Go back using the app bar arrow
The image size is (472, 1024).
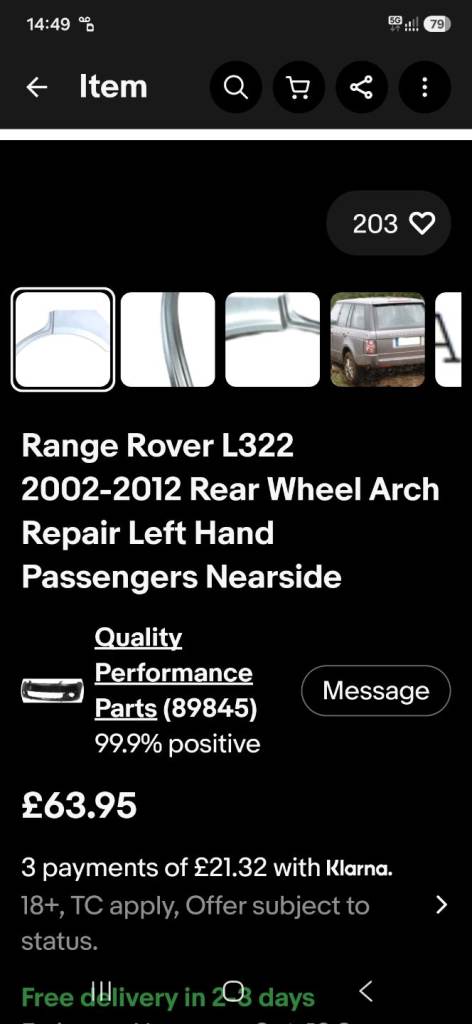tap(37, 87)
